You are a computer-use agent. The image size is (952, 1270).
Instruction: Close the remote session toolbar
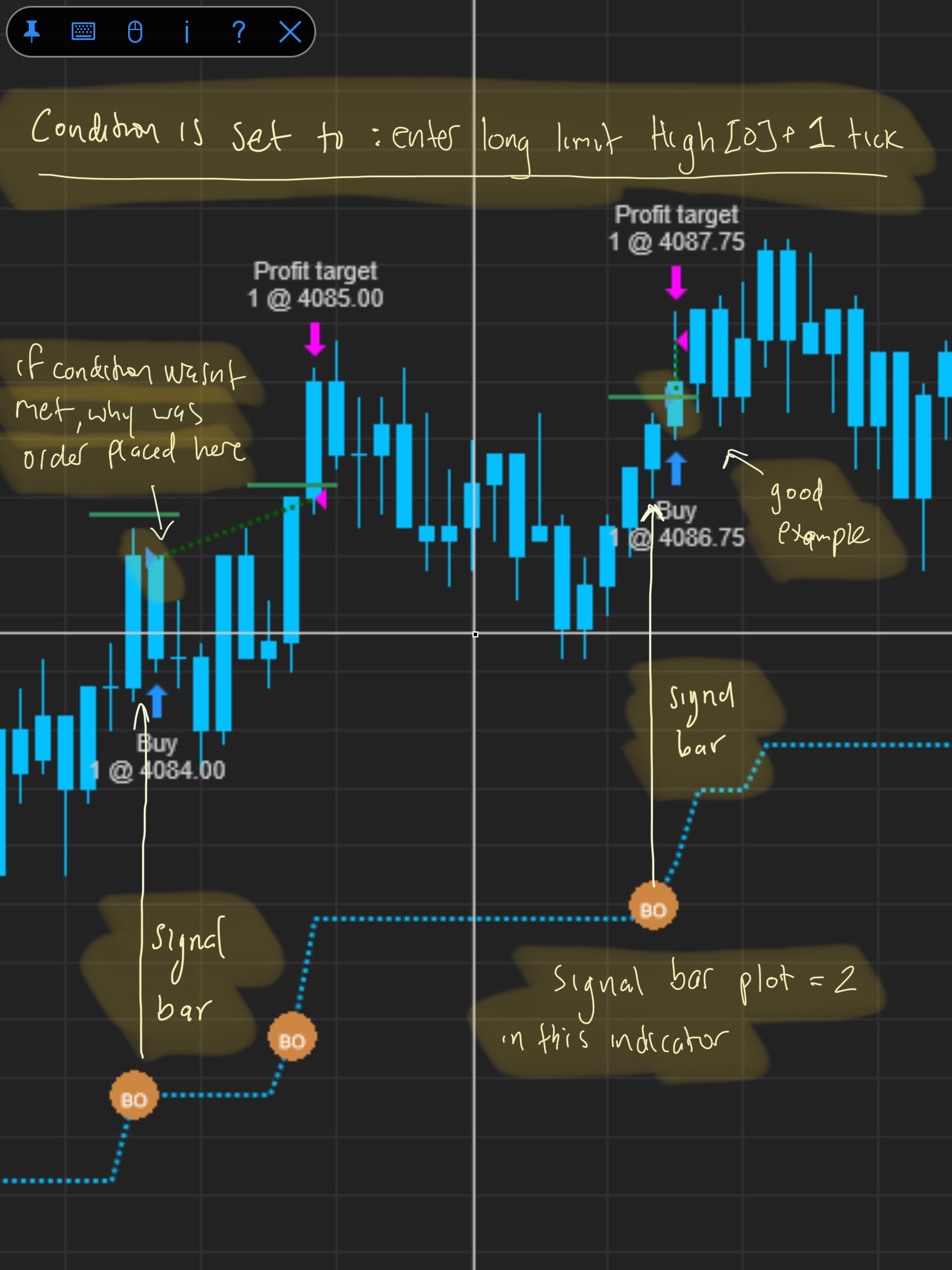[x=290, y=32]
